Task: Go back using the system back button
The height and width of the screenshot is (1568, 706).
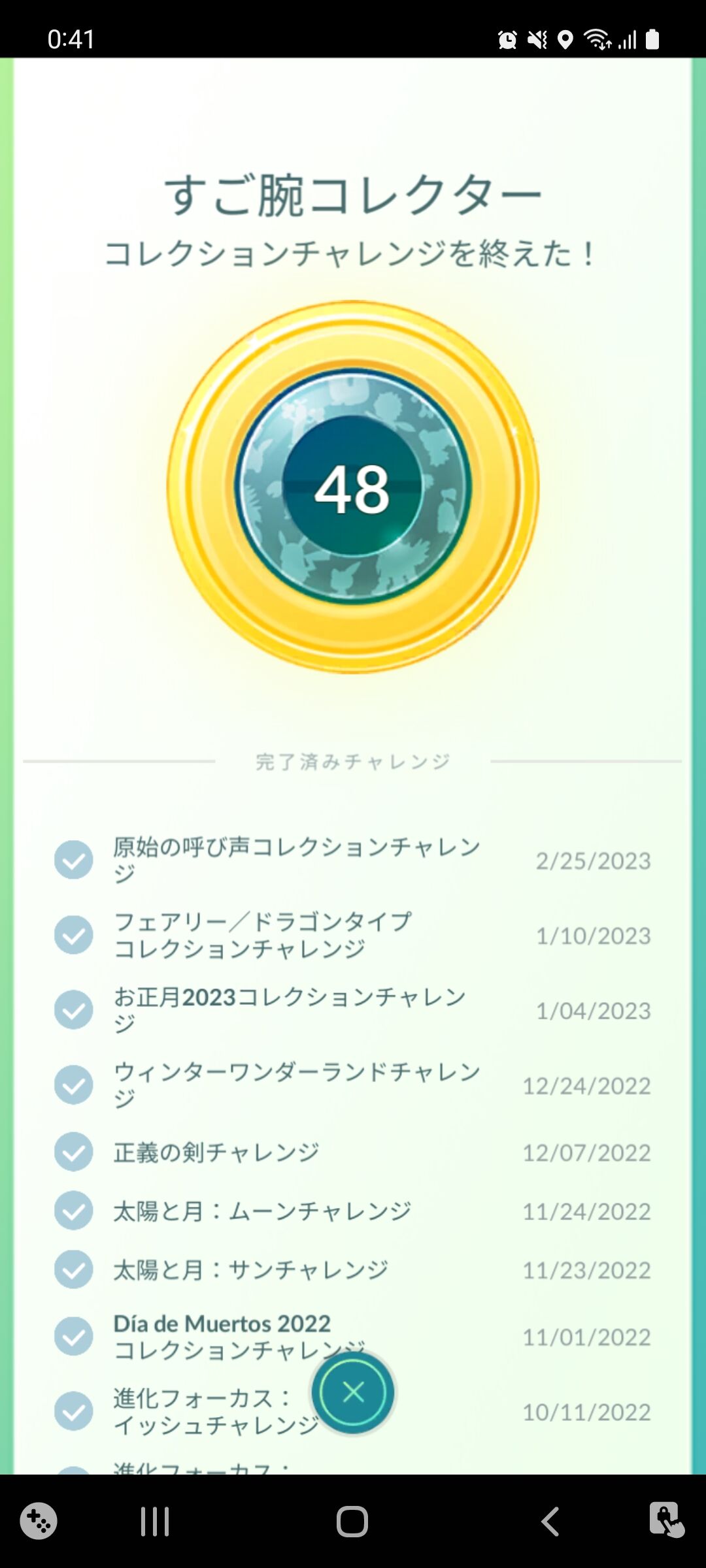Action: [x=550, y=1521]
